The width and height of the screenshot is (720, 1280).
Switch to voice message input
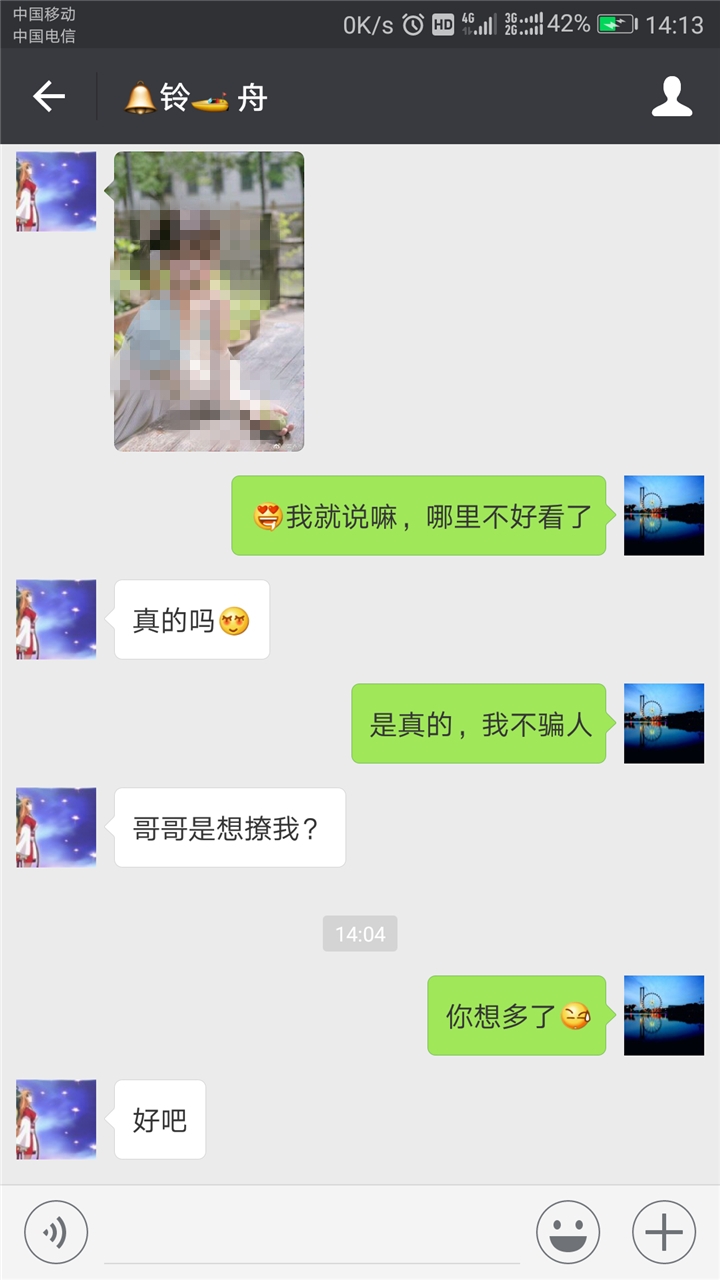coord(56,1232)
